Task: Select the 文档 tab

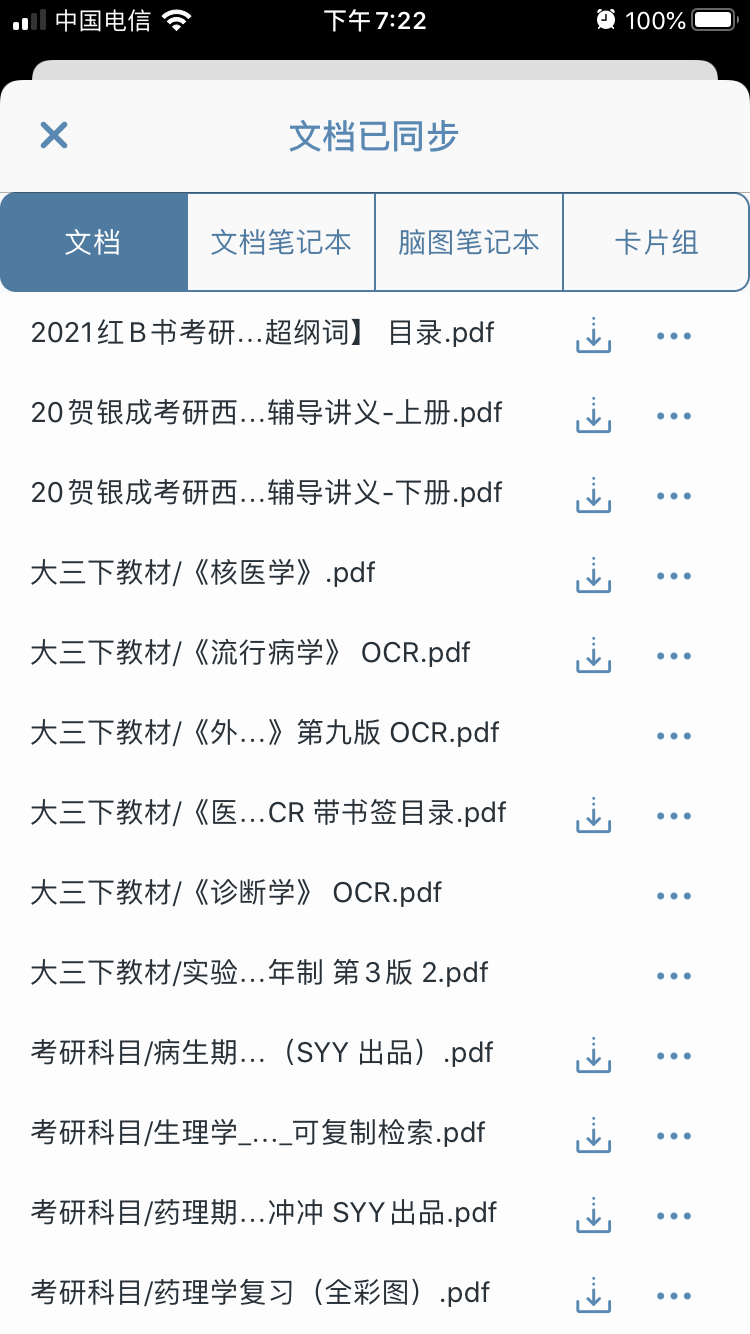Action: [94, 242]
